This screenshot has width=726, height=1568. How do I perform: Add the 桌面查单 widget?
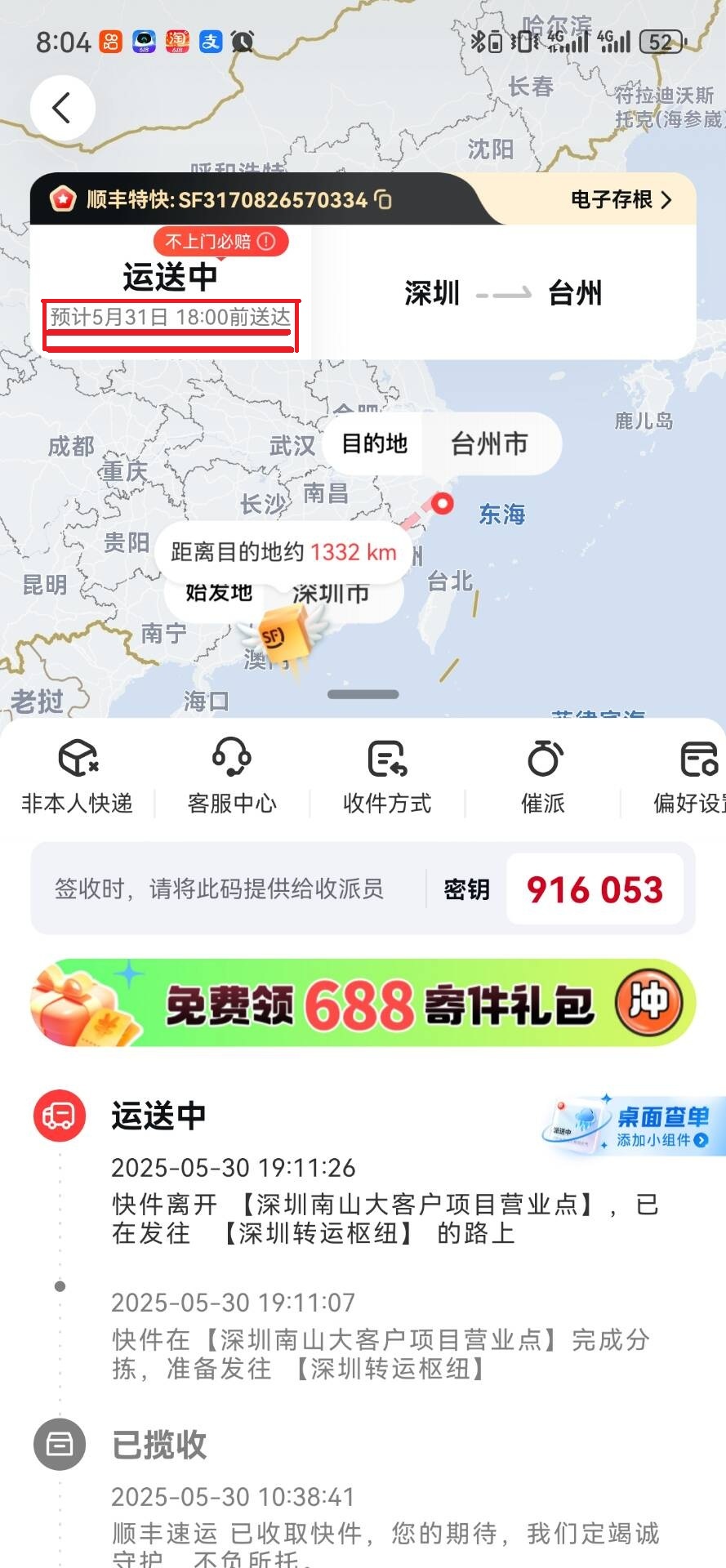633,1126
